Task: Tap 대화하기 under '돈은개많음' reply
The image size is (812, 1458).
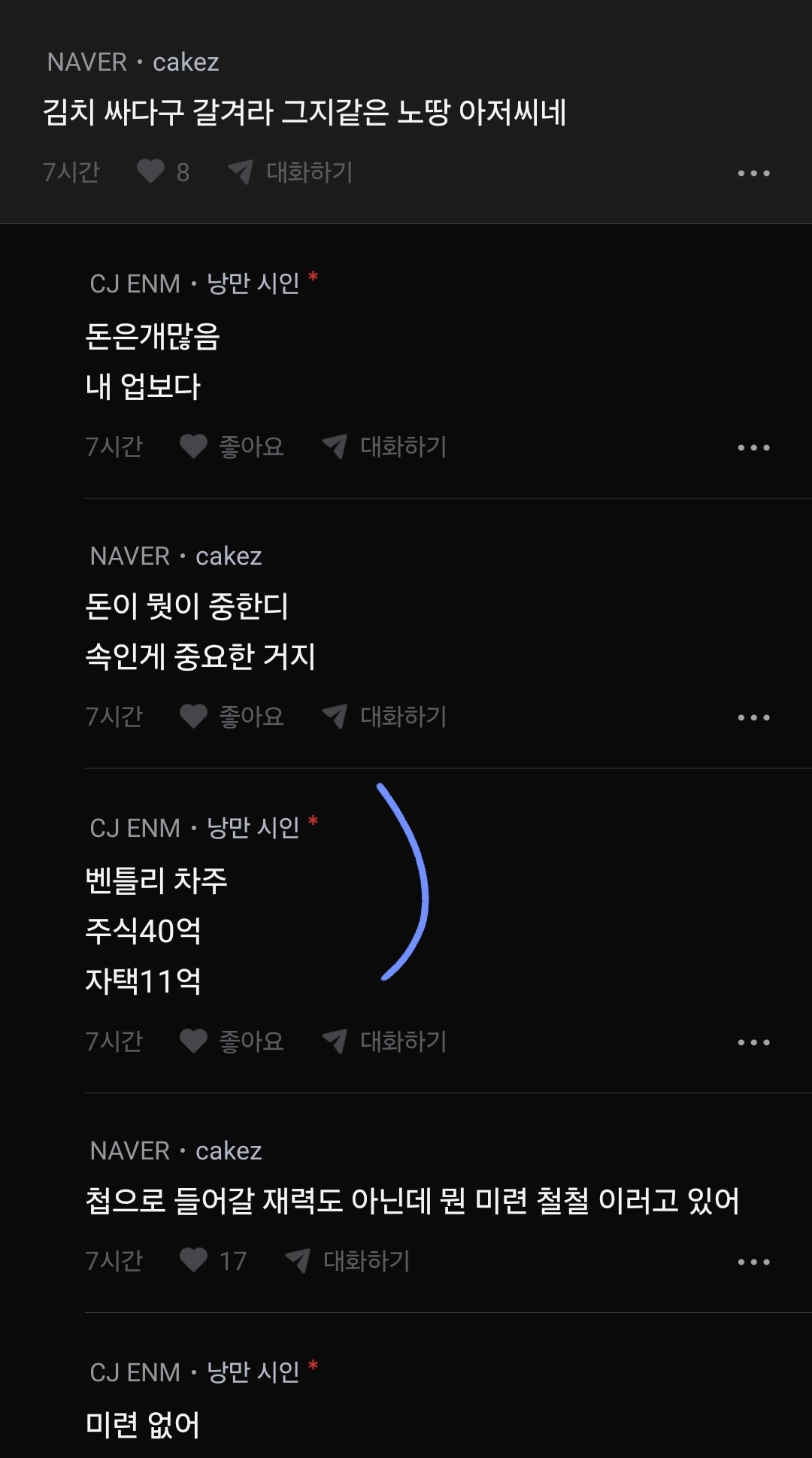Action: 385,447
